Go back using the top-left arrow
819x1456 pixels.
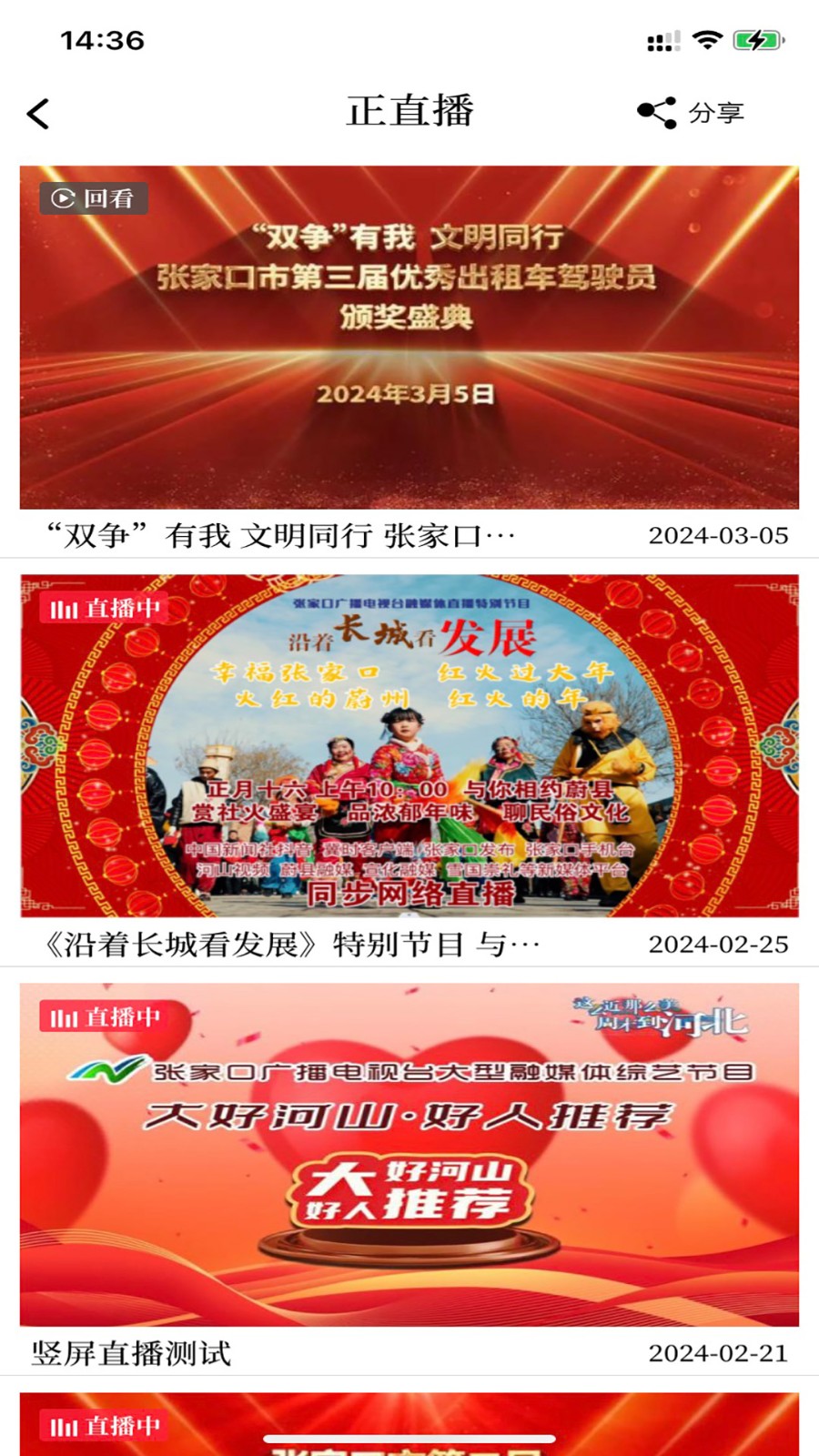click(x=38, y=115)
